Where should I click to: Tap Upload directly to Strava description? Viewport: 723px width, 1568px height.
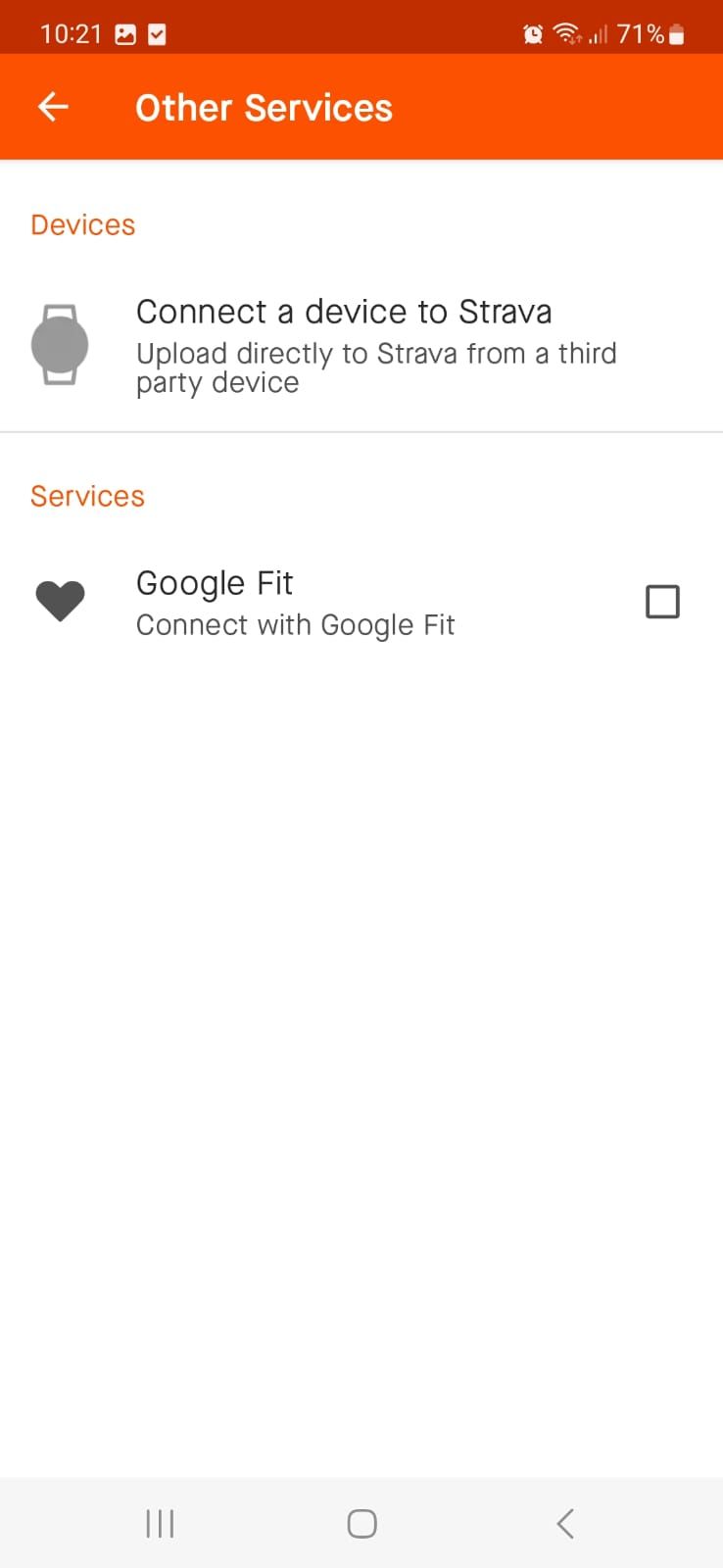(376, 367)
